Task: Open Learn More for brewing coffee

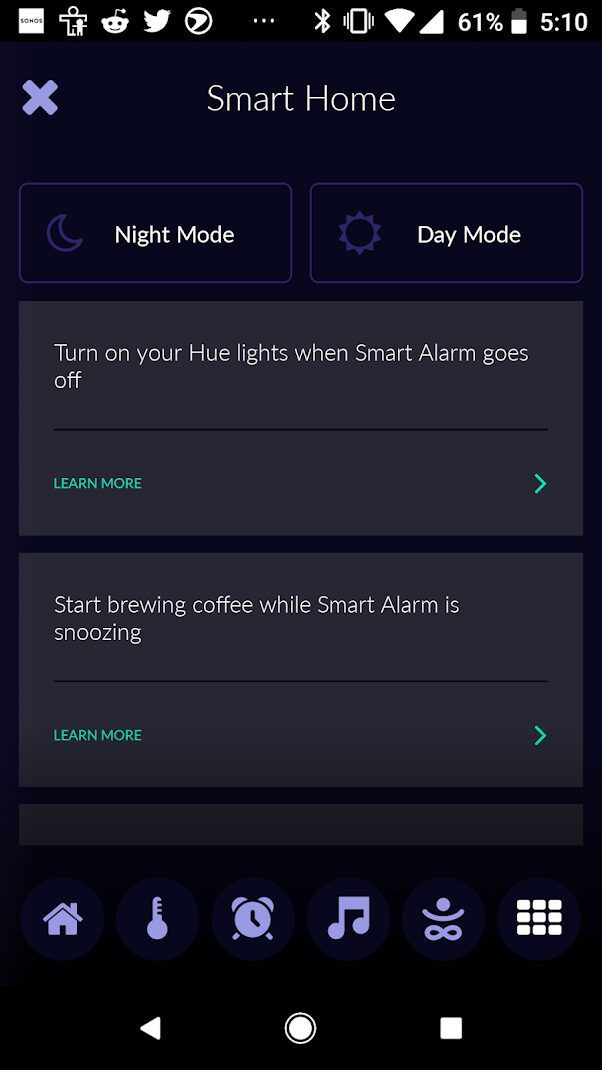Action: tap(98, 735)
